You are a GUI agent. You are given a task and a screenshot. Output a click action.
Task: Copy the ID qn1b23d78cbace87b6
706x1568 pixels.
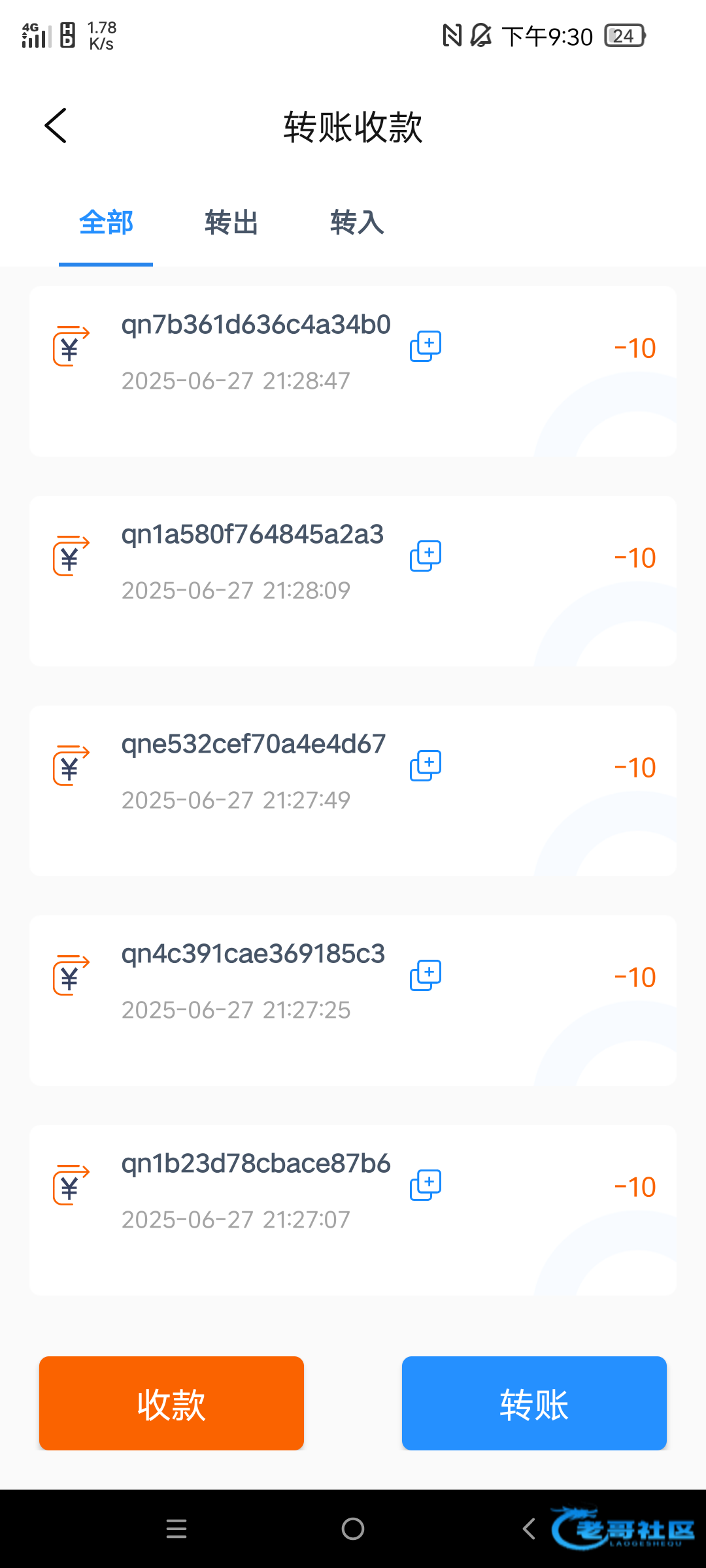426,1185
